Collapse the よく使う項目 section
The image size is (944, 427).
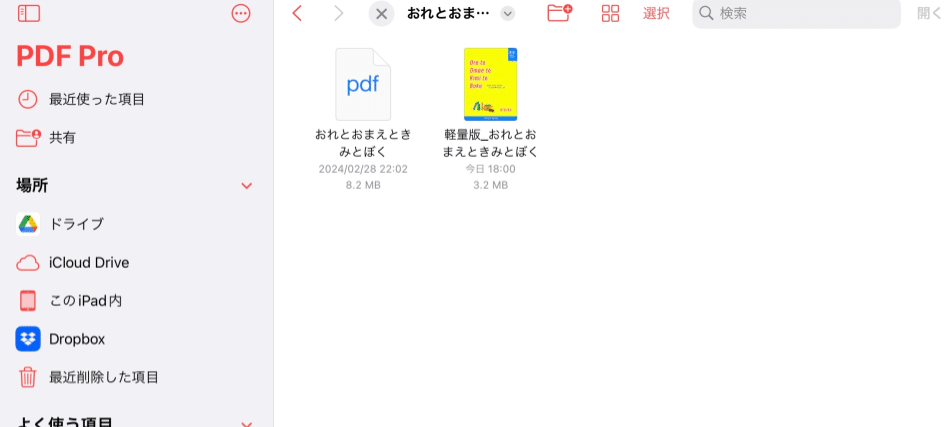pyautogui.click(x=247, y=423)
